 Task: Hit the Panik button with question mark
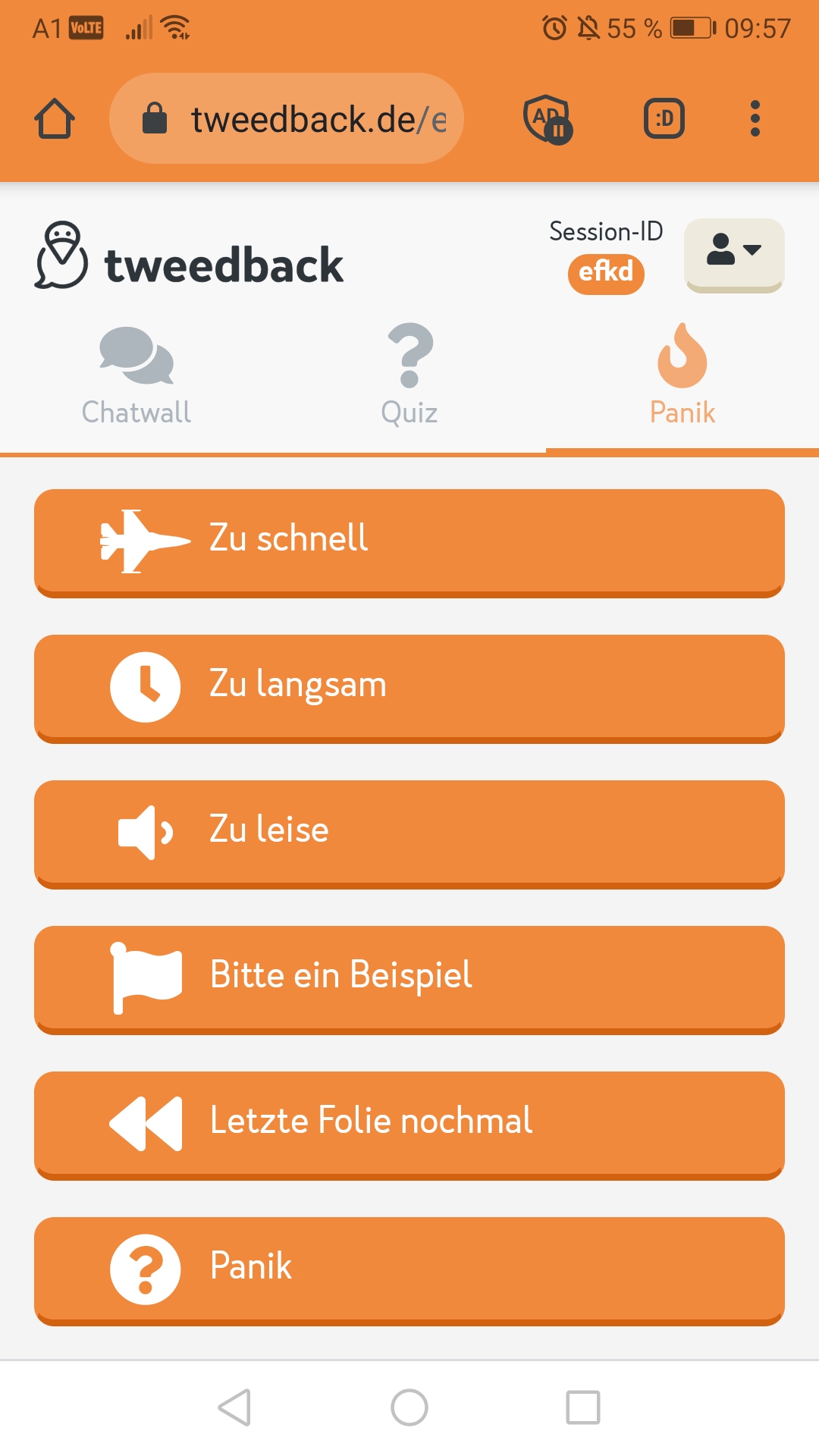pyautogui.click(x=409, y=1271)
